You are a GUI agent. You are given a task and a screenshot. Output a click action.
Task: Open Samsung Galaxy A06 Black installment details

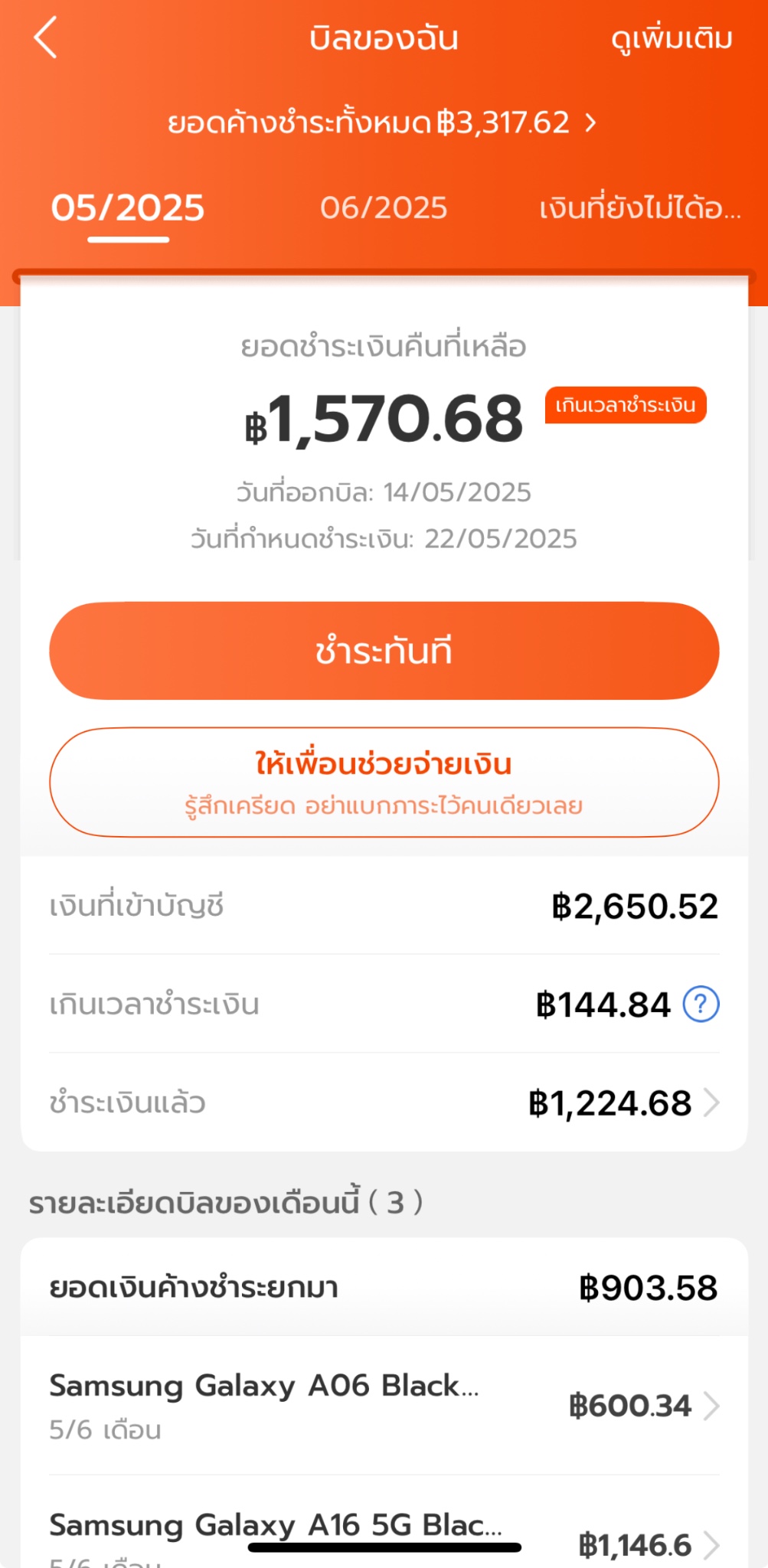384,1406
